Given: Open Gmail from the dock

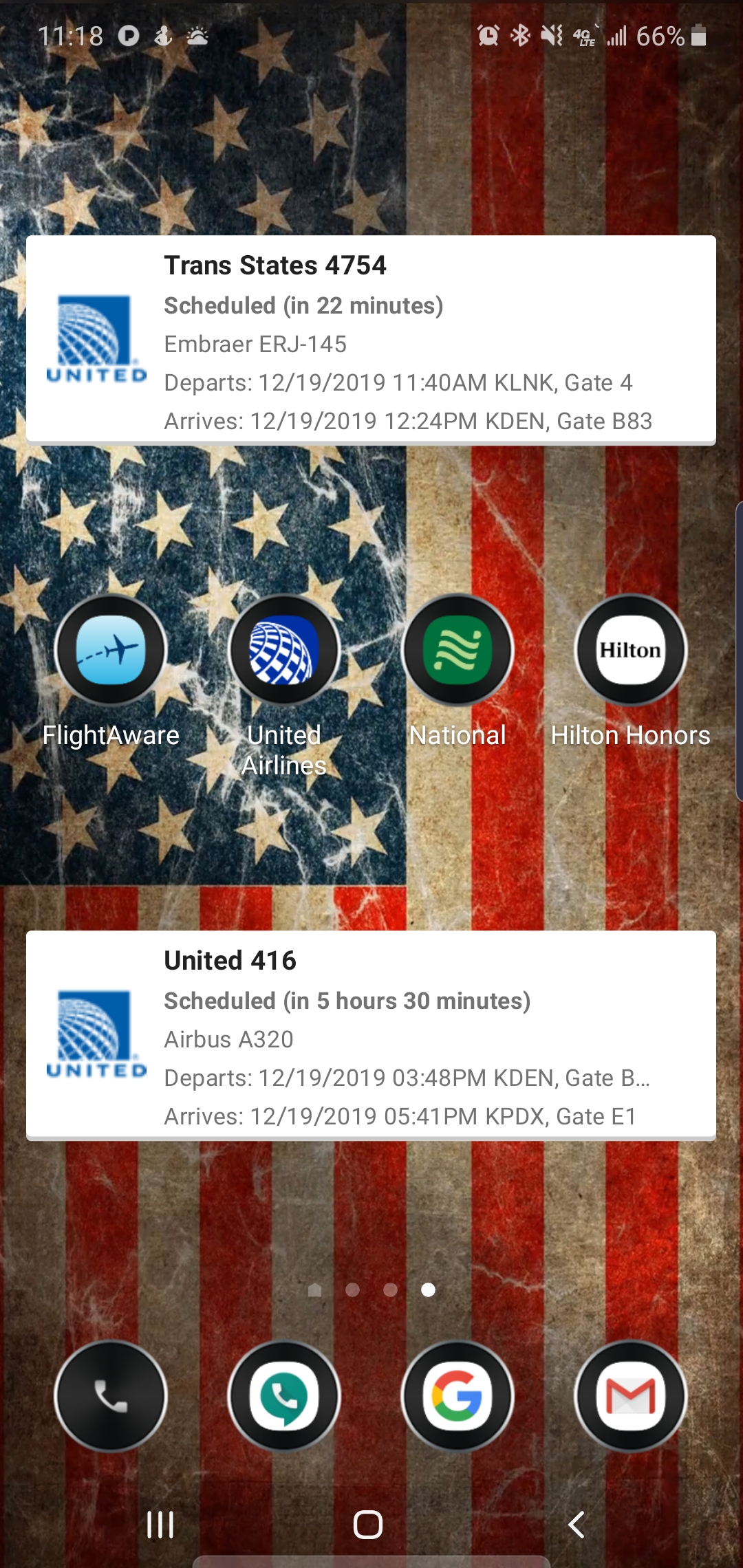Looking at the screenshot, I should [x=630, y=1396].
